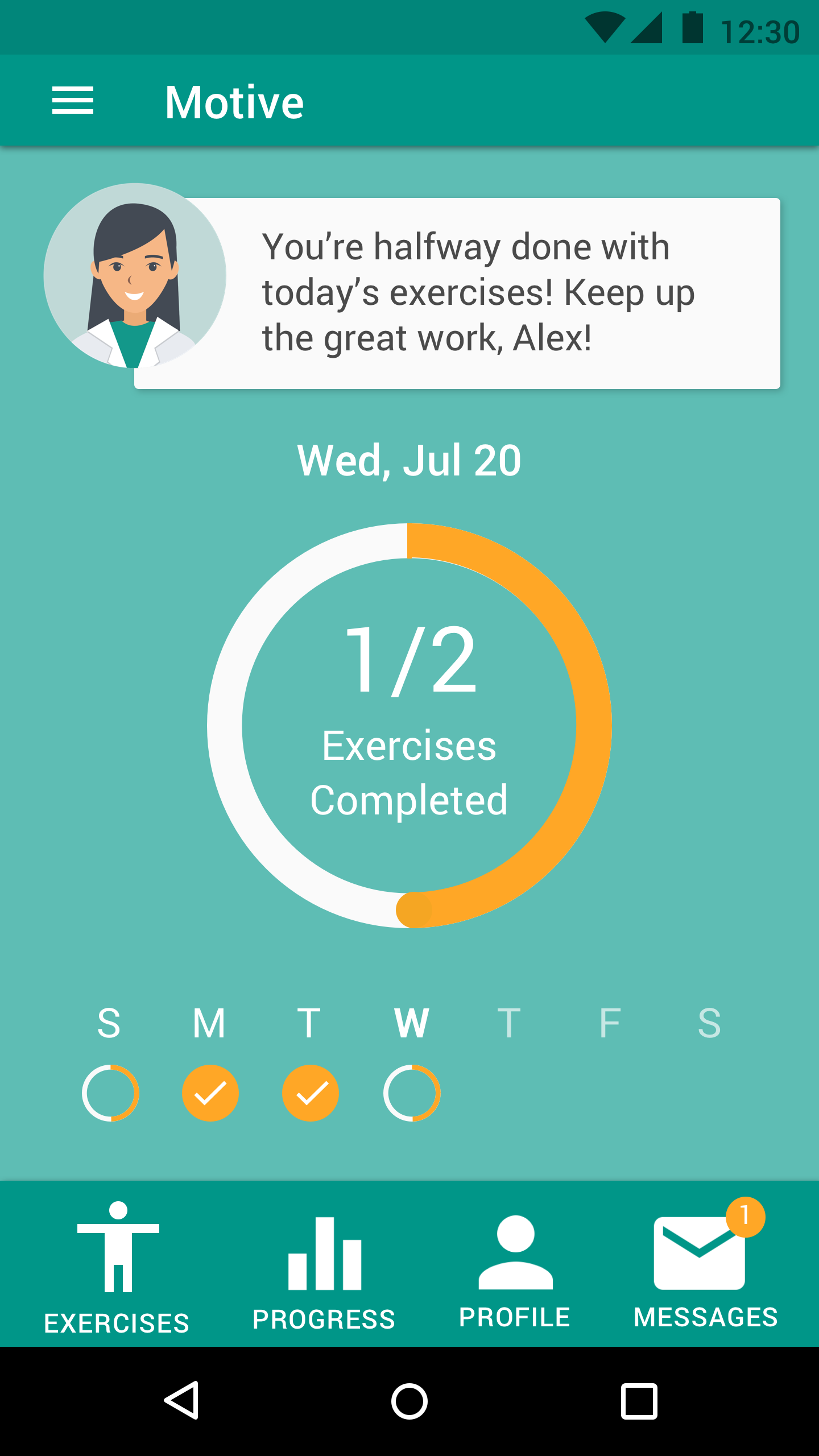Open the 1/2 Exercises Completed ring
The image size is (819, 1456).
[409, 725]
